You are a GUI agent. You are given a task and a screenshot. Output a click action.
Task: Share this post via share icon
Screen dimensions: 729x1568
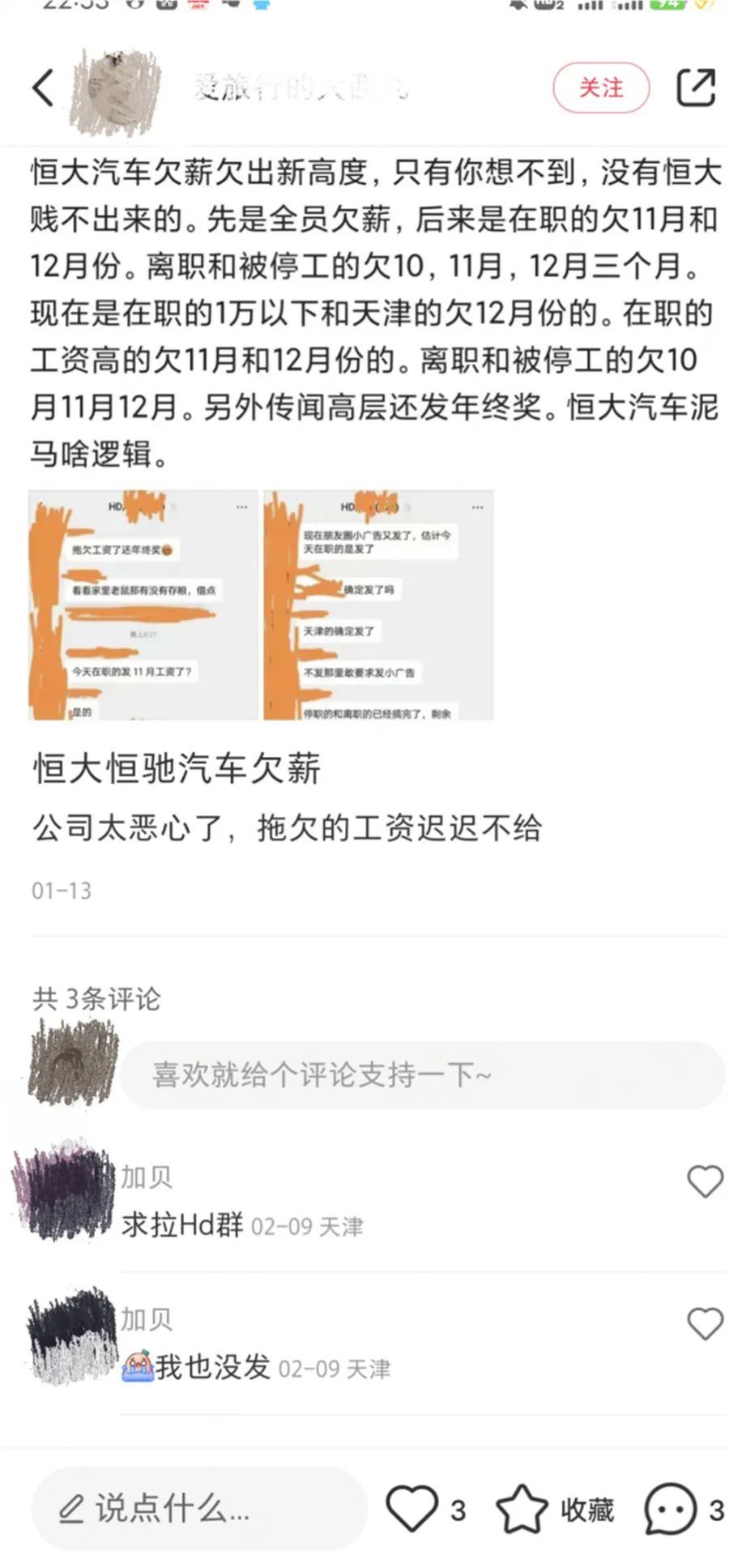point(696,88)
